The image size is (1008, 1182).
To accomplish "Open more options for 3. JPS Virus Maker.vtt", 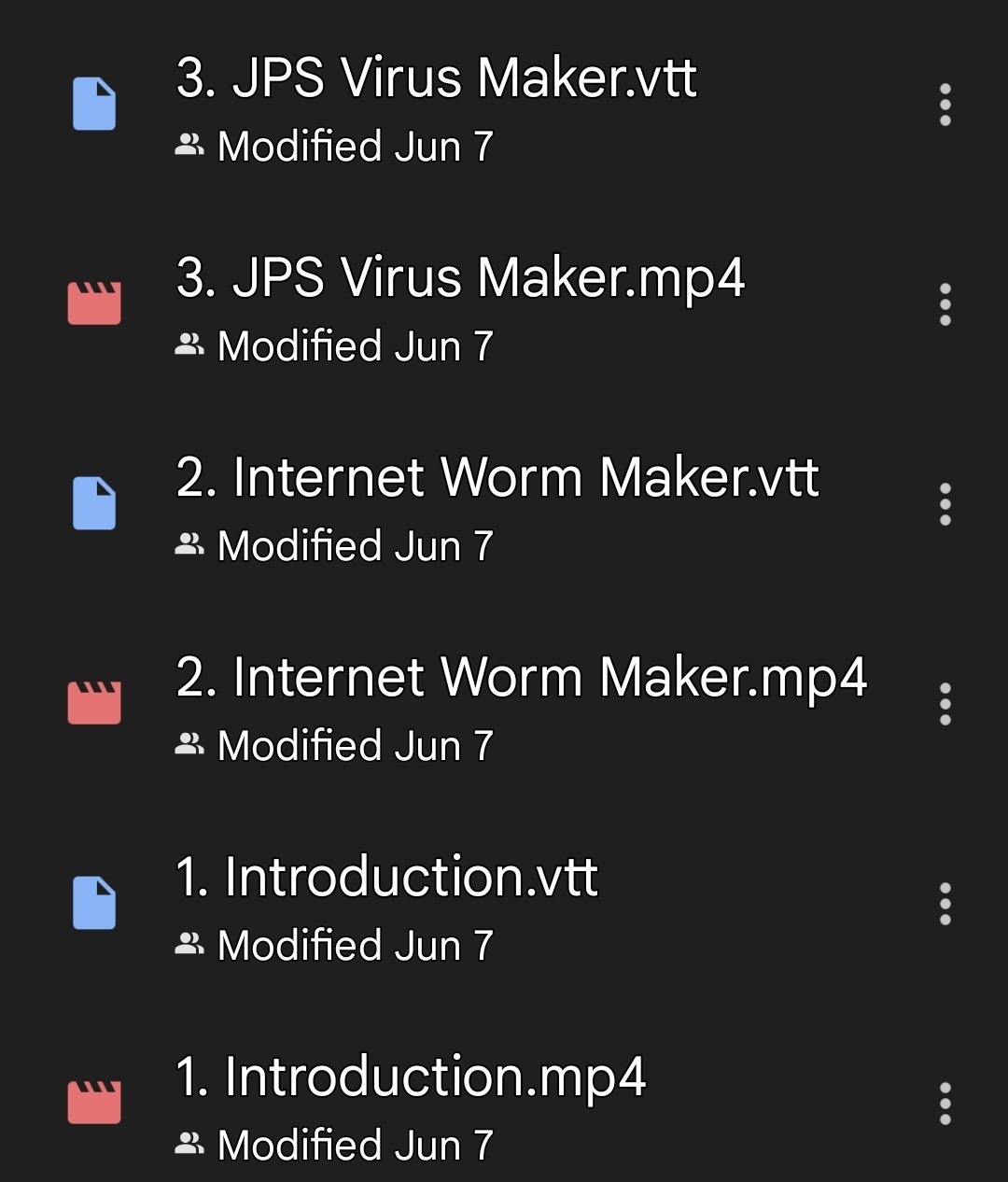I will point(945,105).
